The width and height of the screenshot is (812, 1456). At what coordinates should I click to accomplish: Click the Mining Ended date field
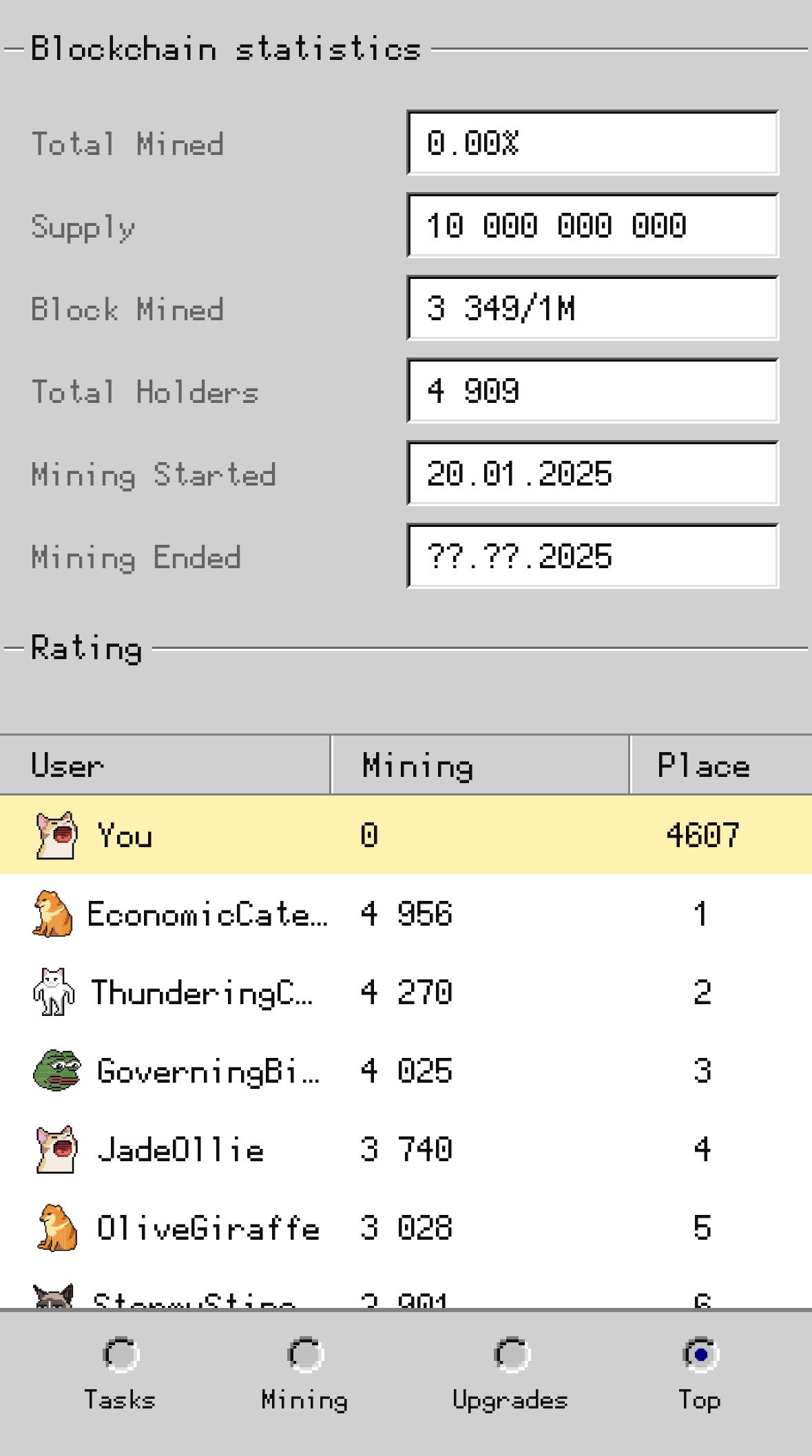click(592, 555)
